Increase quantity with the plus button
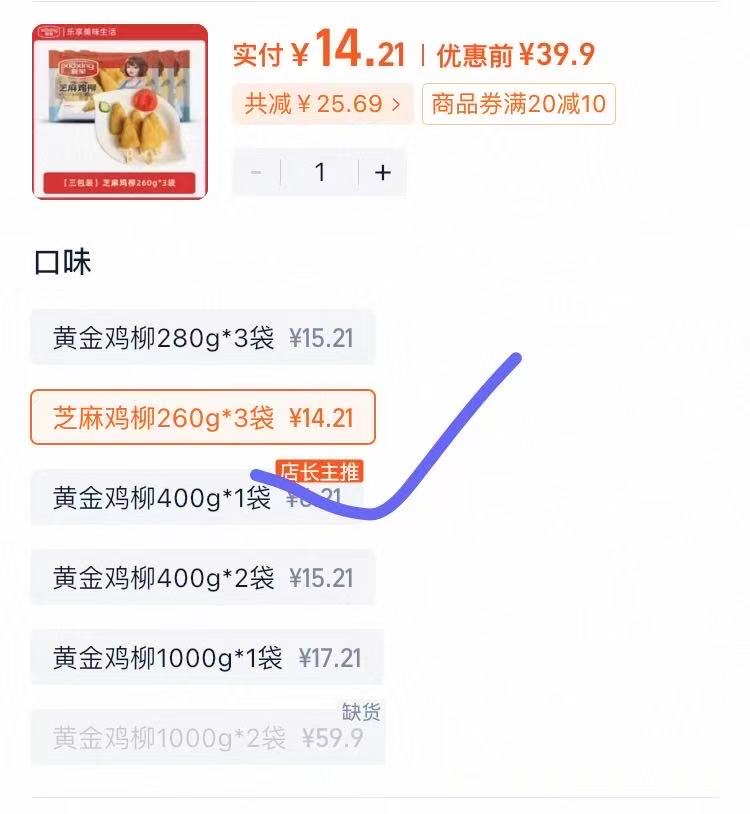 click(382, 172)
